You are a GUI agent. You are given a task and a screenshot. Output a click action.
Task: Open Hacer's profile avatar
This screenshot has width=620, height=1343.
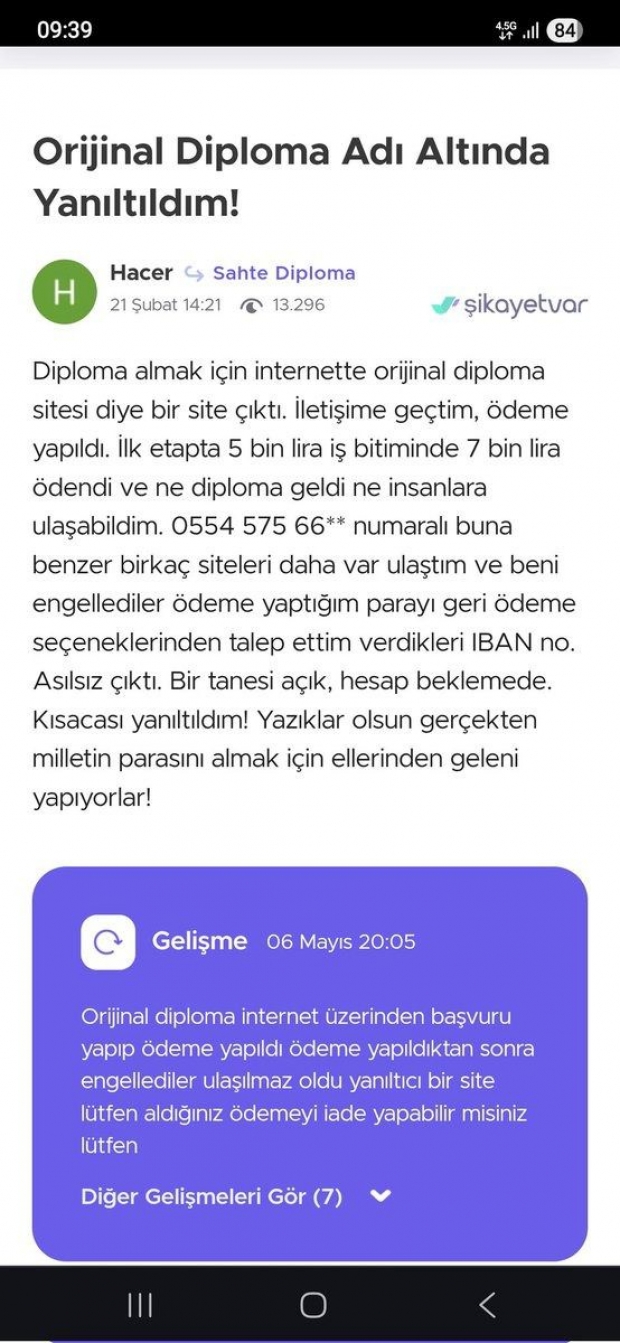click(x=64, y=291)
